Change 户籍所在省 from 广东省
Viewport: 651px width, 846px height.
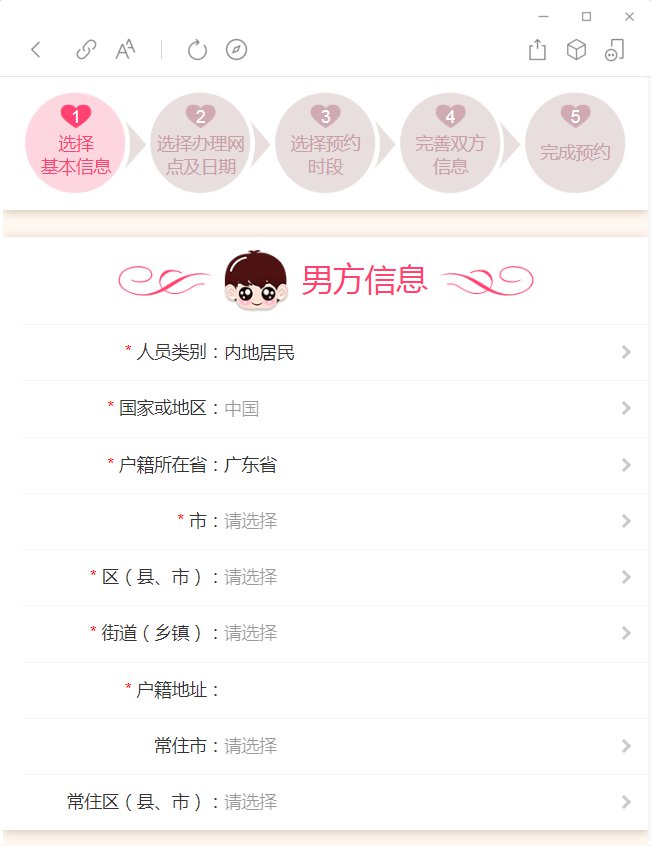click(420, 465)
